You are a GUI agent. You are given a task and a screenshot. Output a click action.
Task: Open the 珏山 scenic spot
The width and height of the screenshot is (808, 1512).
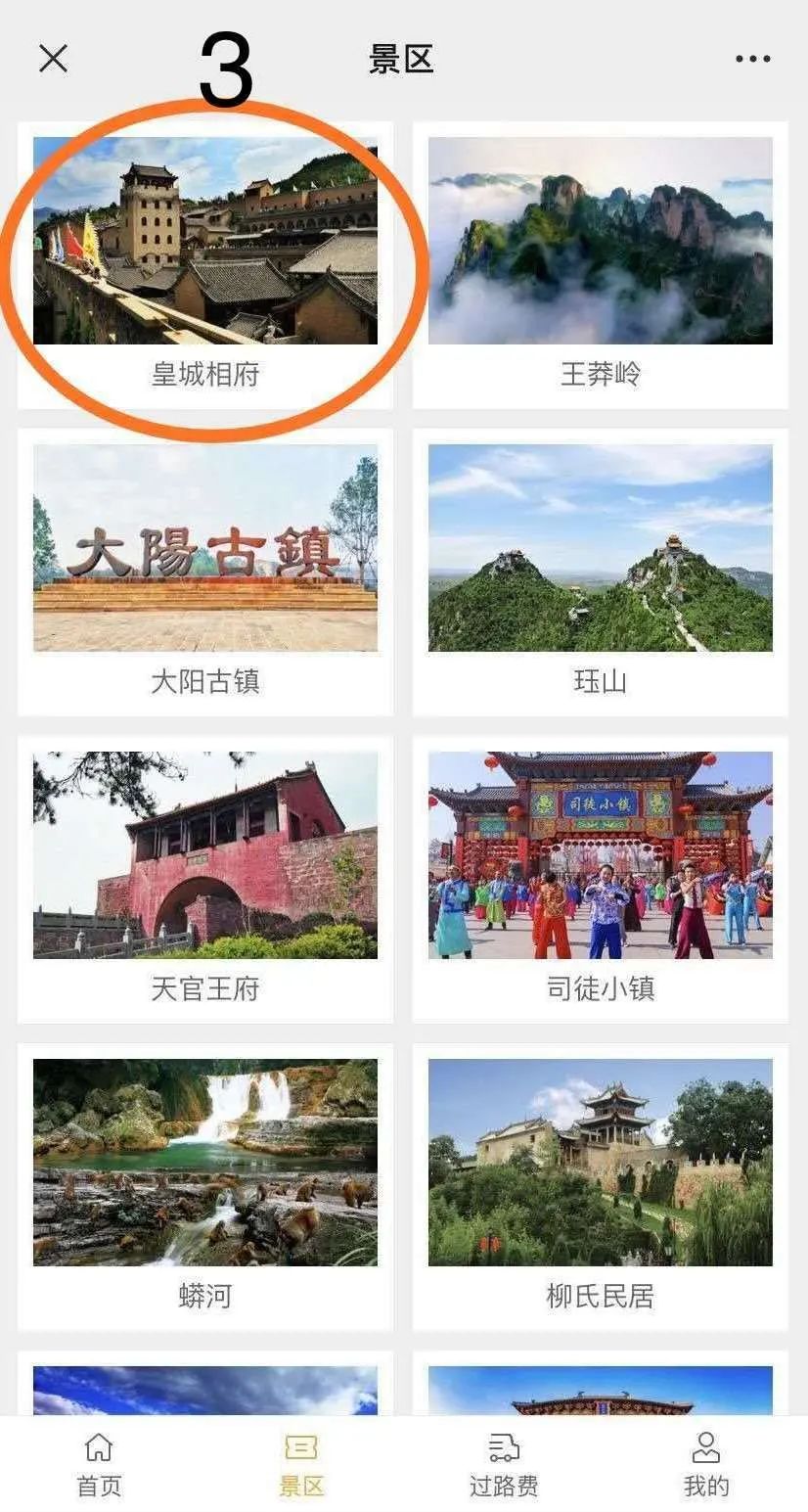tap(600, 572)
